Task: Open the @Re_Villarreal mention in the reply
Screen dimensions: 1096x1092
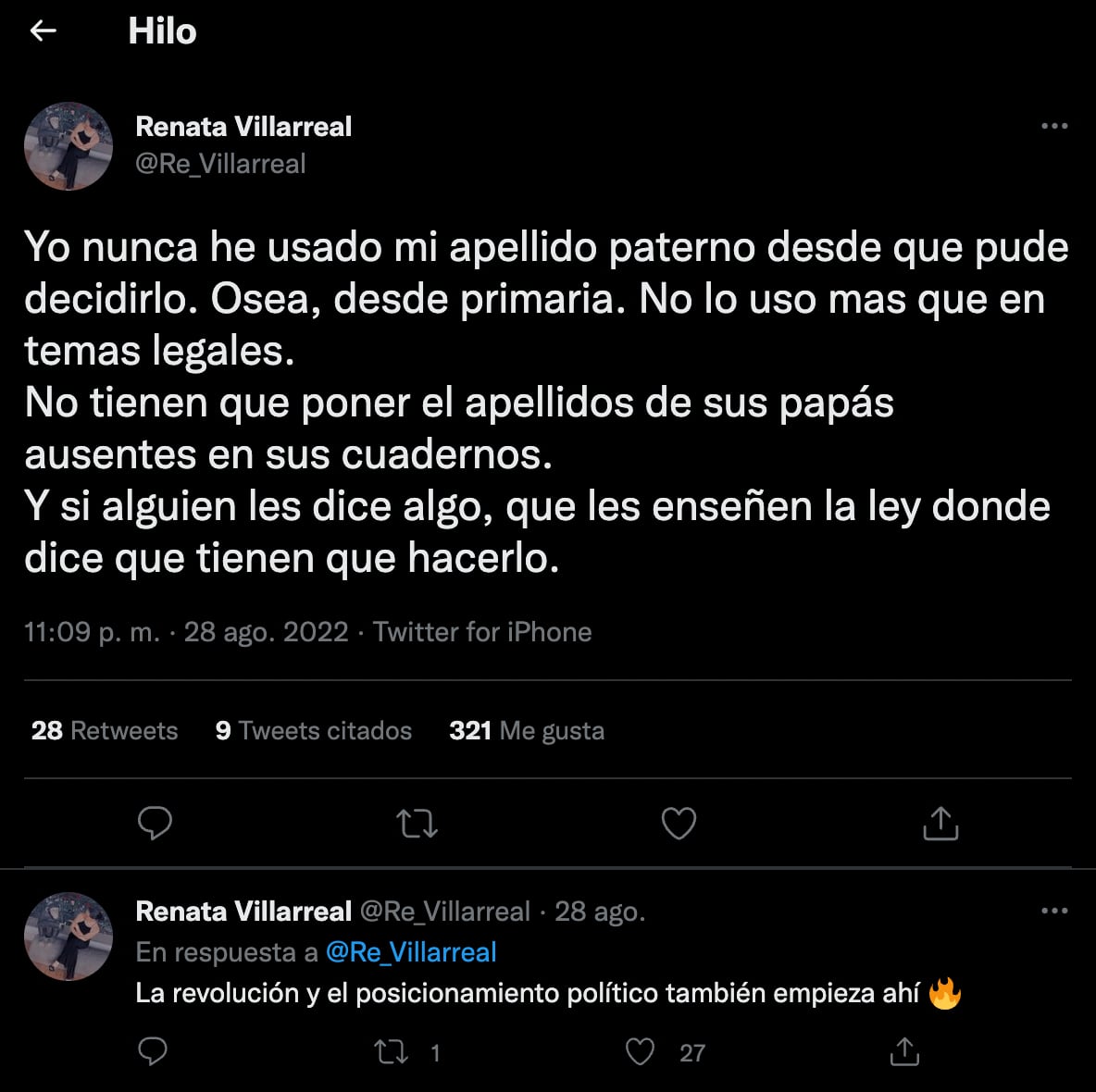Action: 411,952
